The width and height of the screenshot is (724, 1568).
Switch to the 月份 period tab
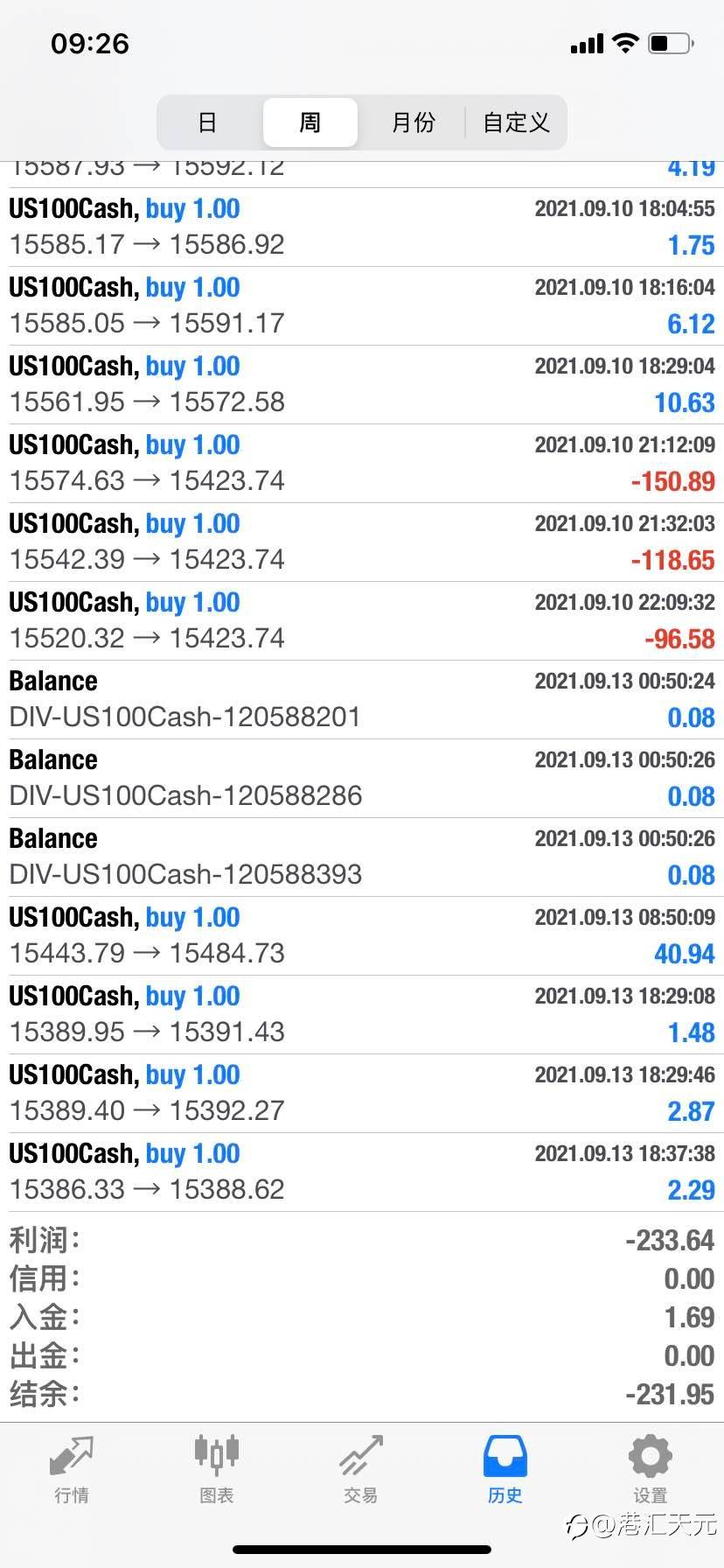[413, 122]
